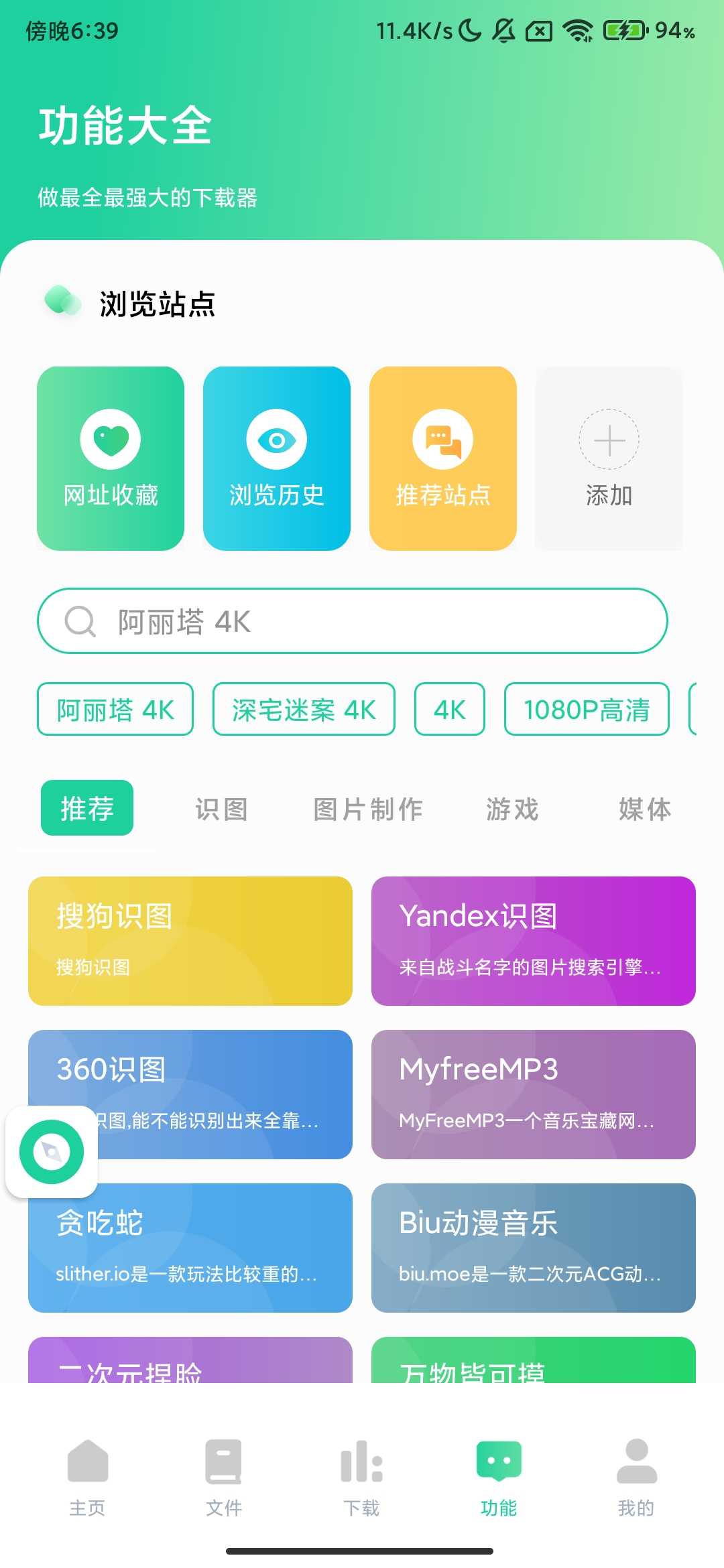Switch to the 识图 tab
The image size is (724, 1568).
(x=222, y=809)
